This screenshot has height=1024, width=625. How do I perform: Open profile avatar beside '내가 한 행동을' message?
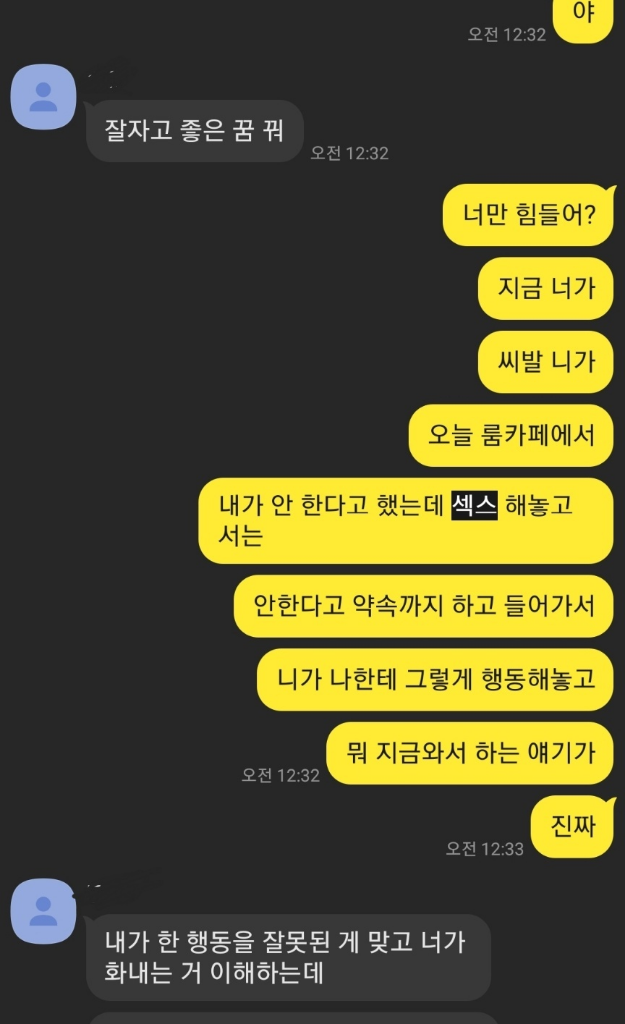coord(43,910)
